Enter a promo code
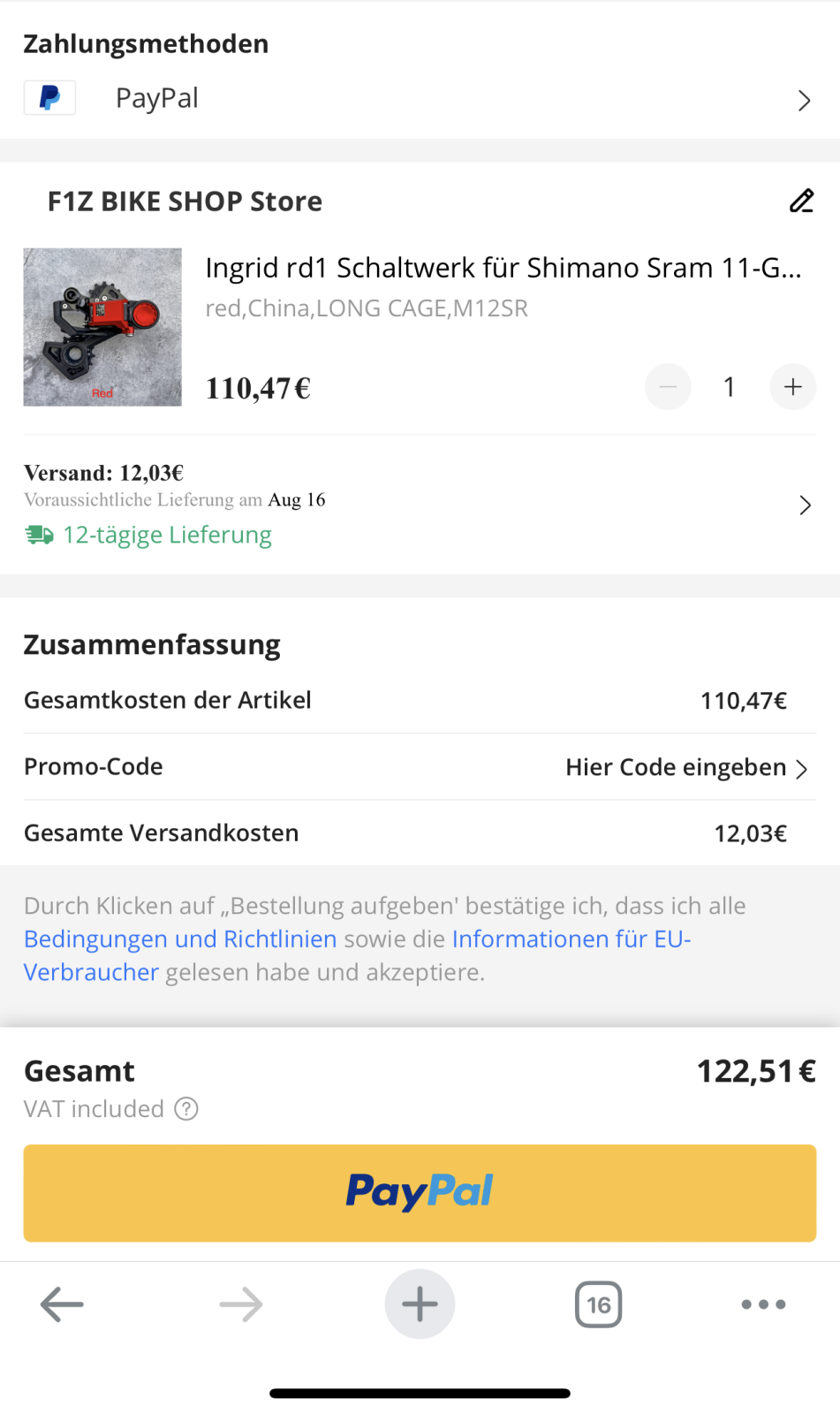This screenshot has height=1414, width=840. pos(686,767)
